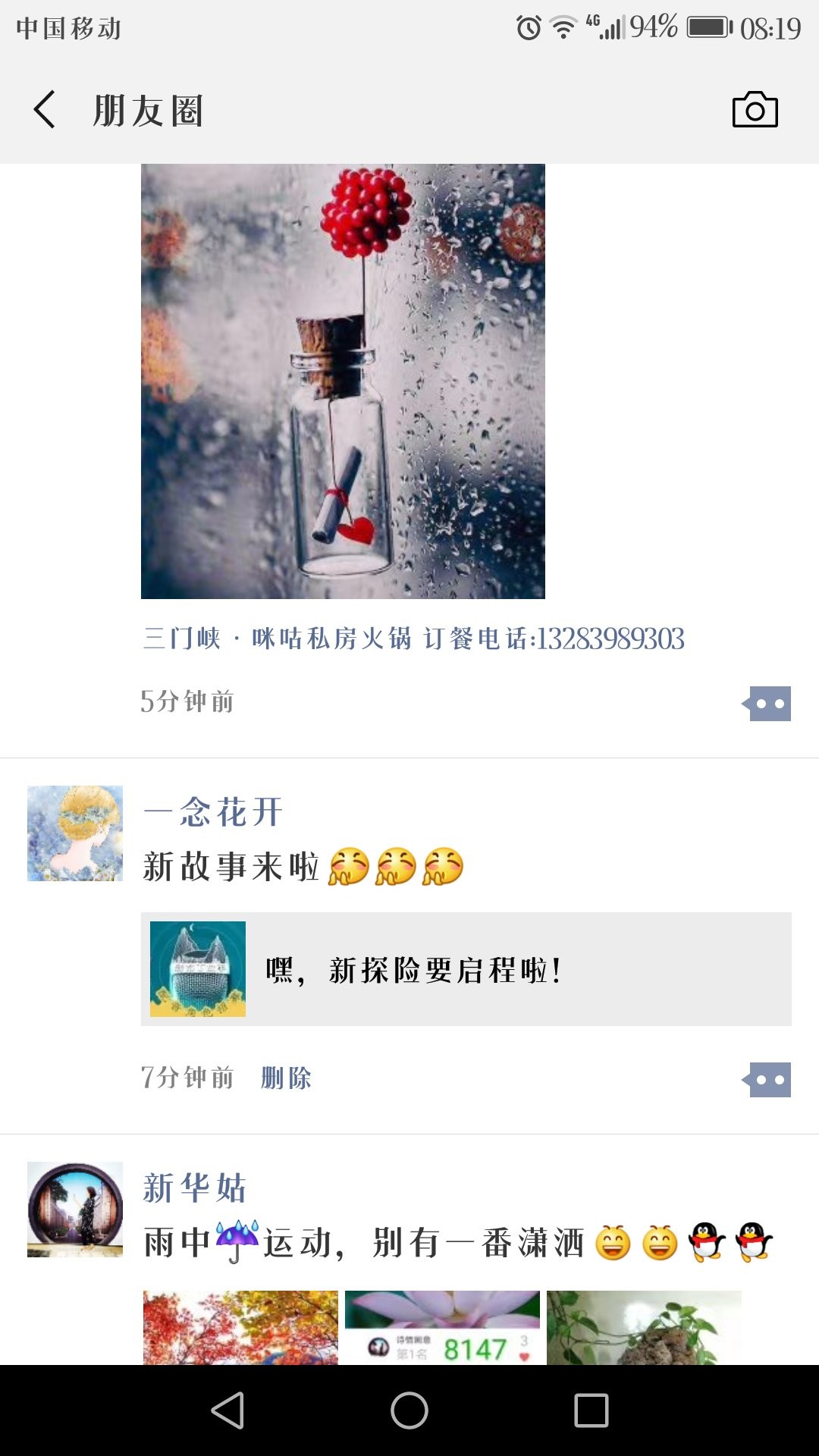
Task: Open the 新华姑 username
Action: click(x=195, y=1188)
